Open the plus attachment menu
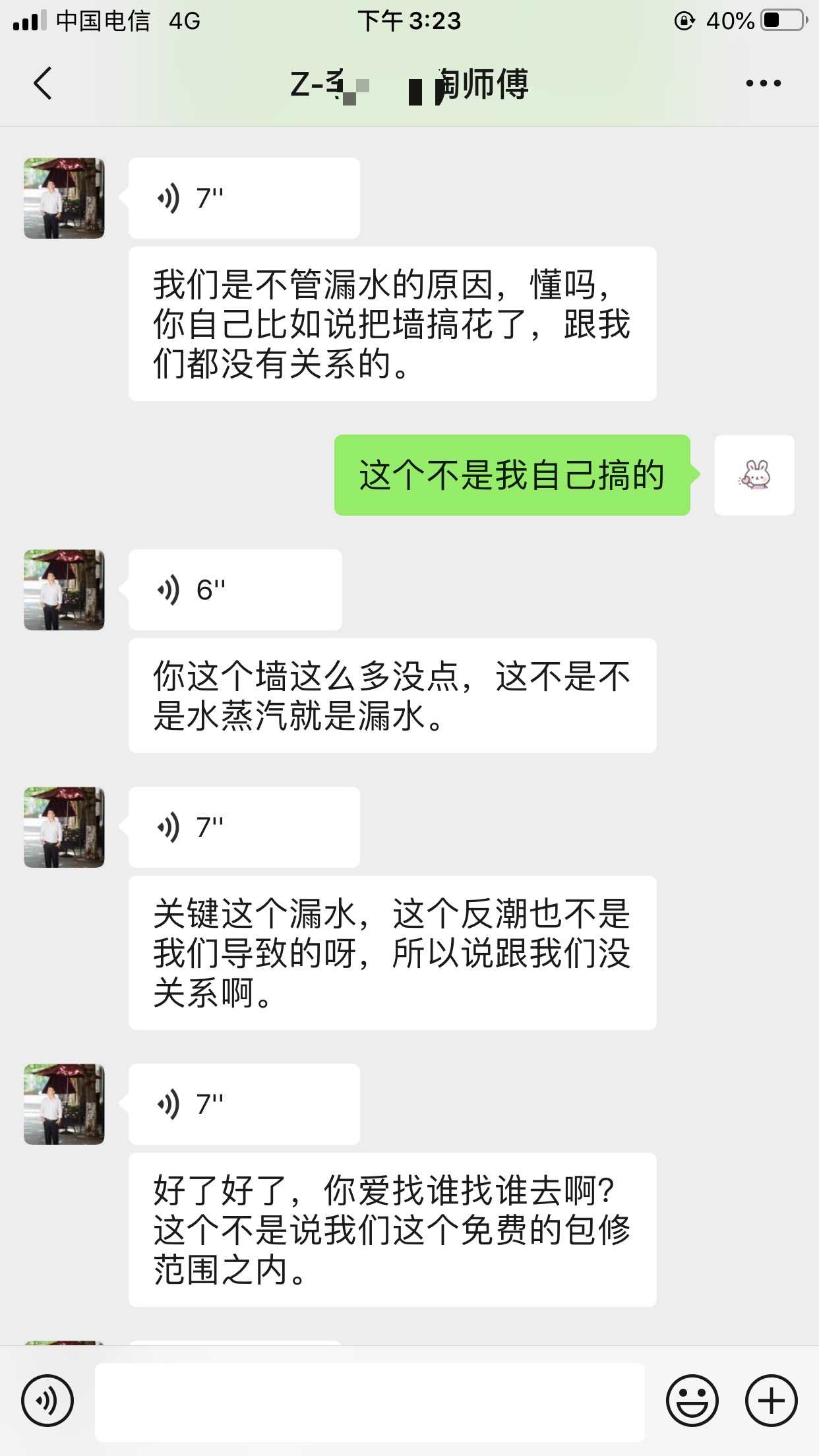 point(771,1401)
